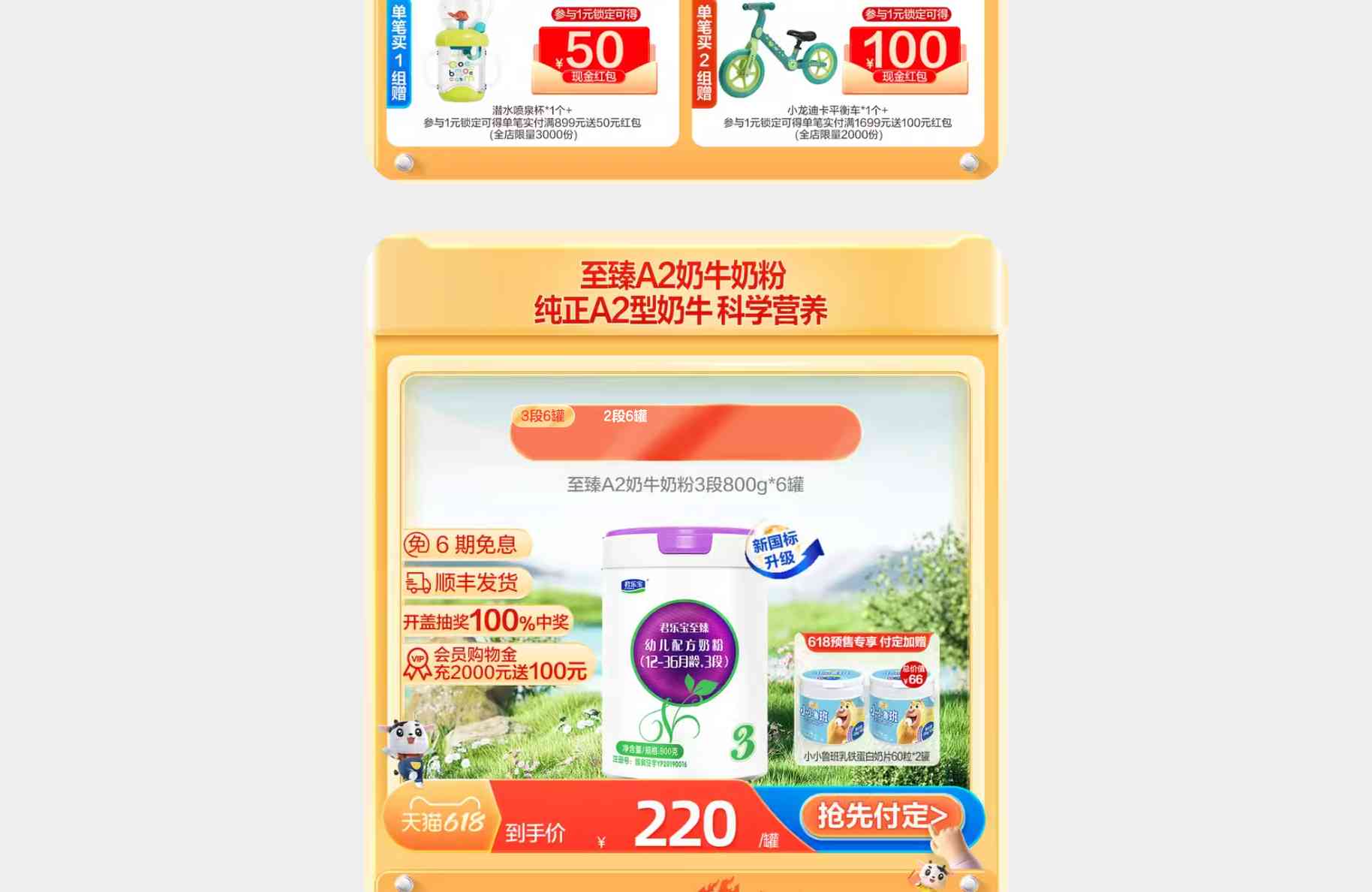Select the 3段6罐 tab
The width and height of the screenshot is (1372, 892).
543,416
